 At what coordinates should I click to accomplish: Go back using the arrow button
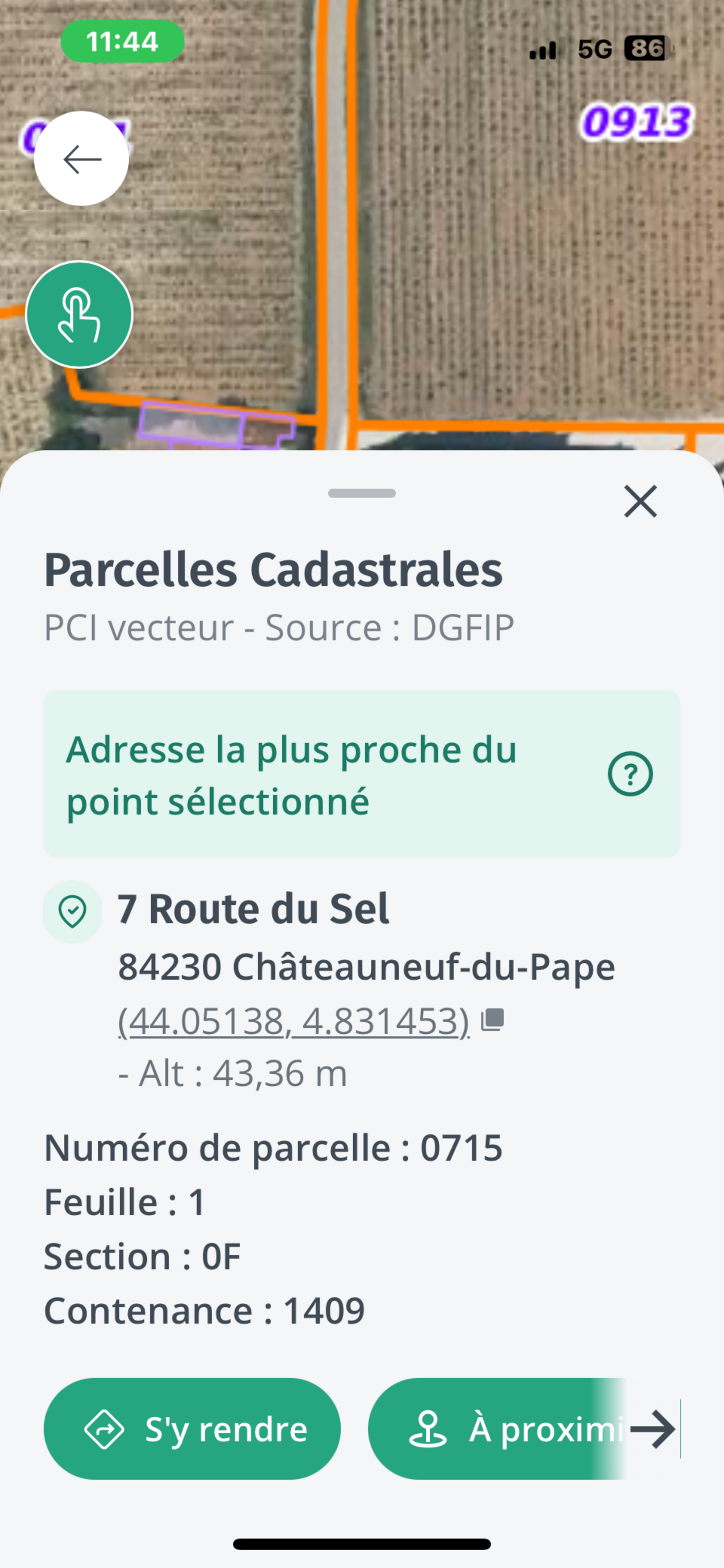pyautogui.click(x=81, y=159)
